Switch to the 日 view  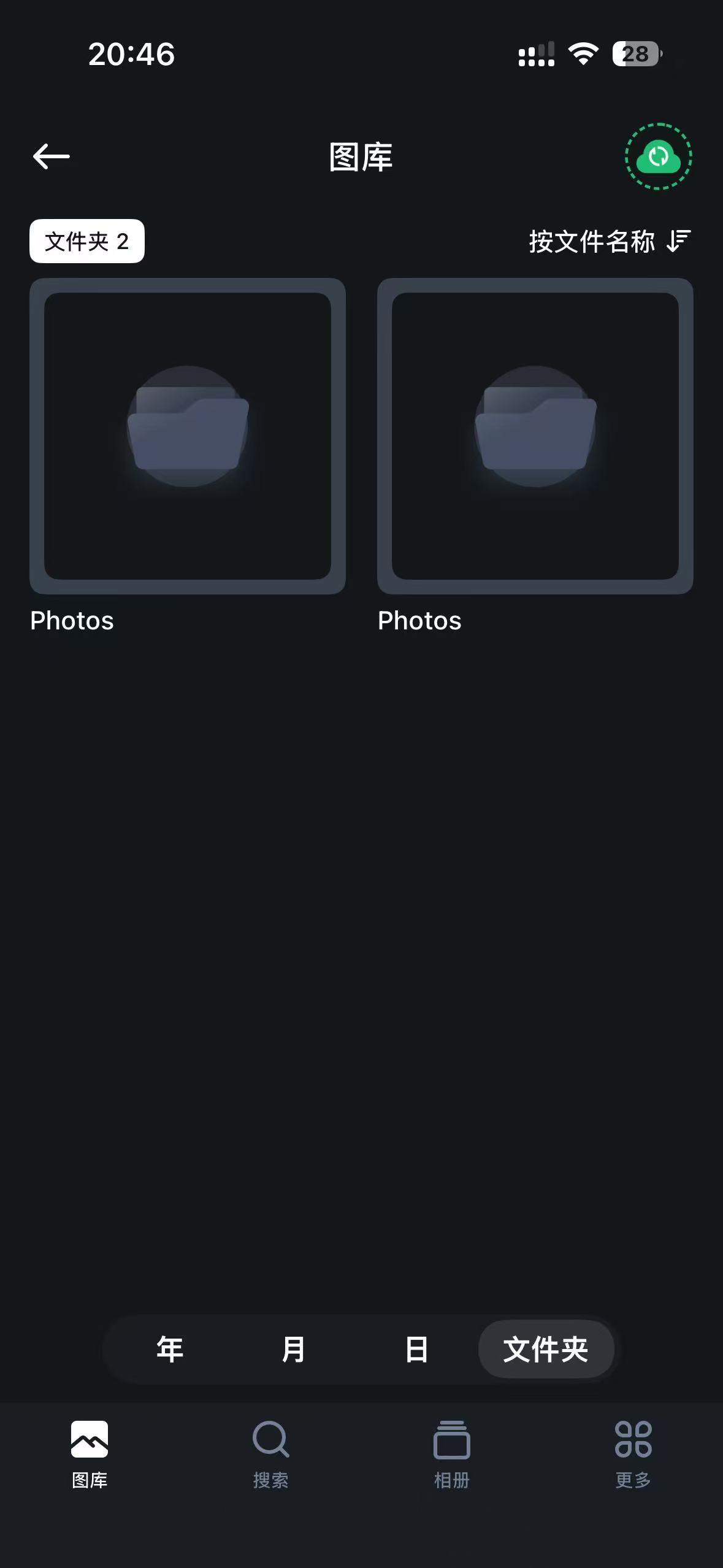pyautogui.click(x=416, y=1349)
